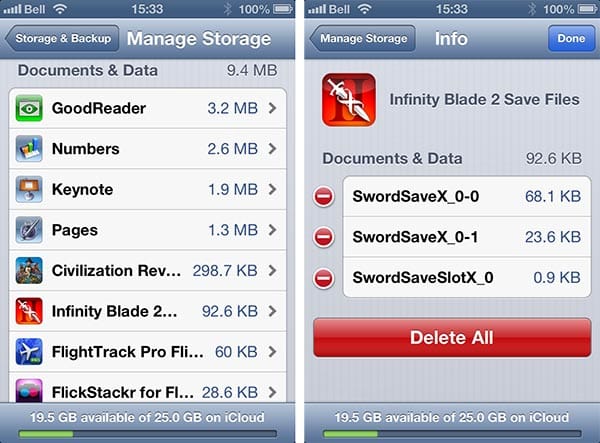600x443 pixels.
Task: Go back to Storage & Backup
Action: point(62,39)
